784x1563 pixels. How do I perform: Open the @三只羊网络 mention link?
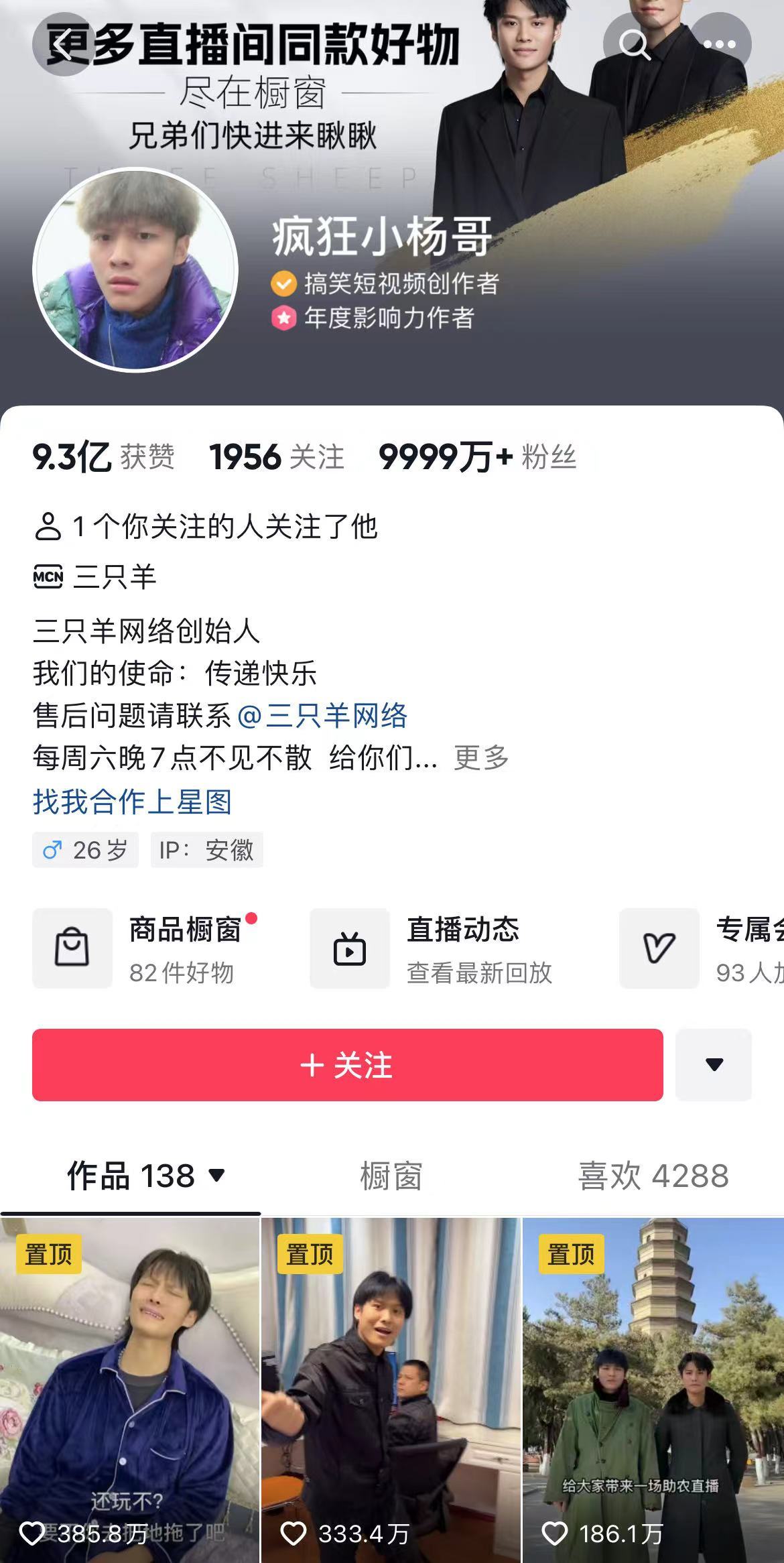tap(322, 716)
